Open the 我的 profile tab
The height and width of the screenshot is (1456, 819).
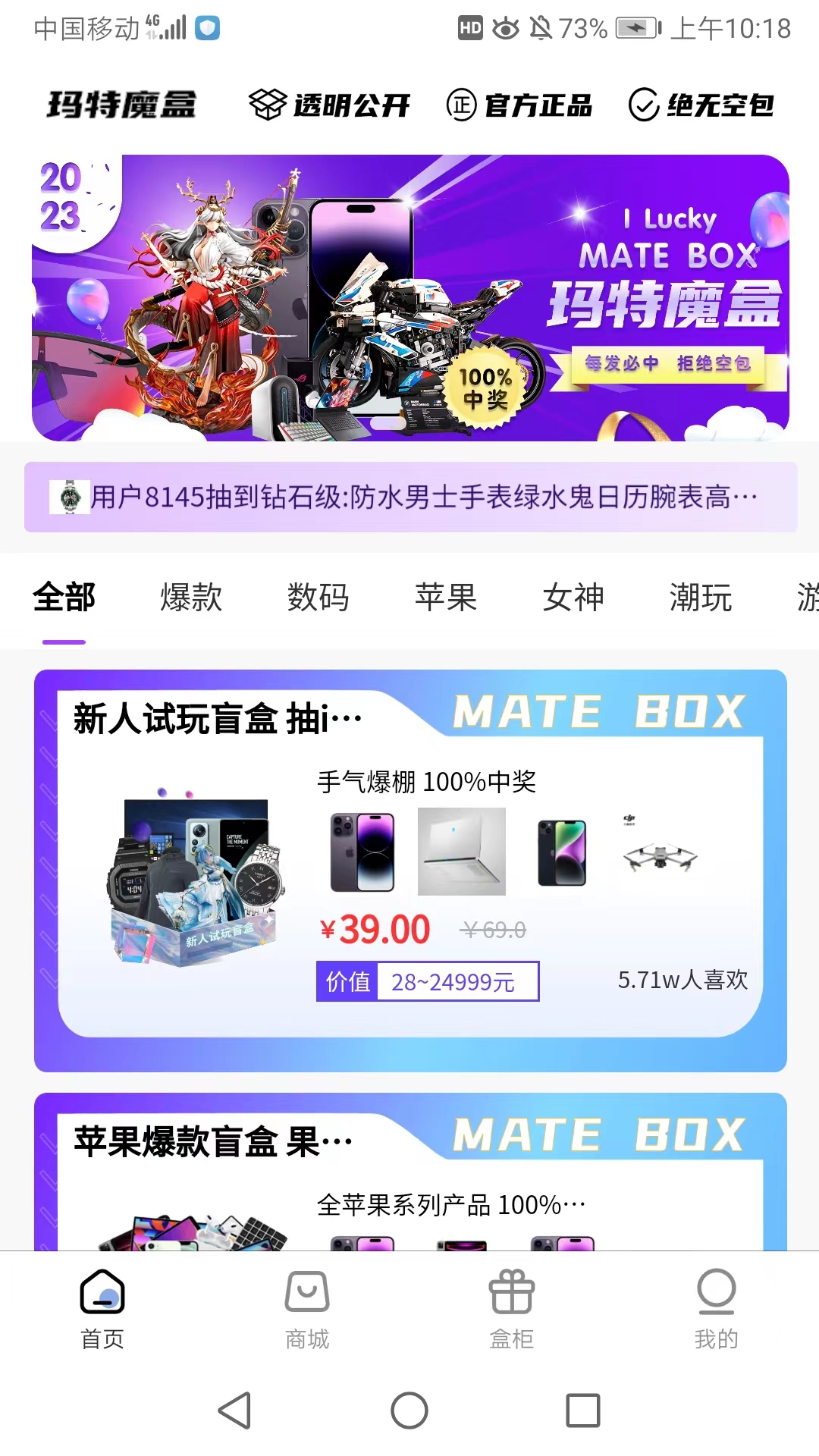(716, 1308)
